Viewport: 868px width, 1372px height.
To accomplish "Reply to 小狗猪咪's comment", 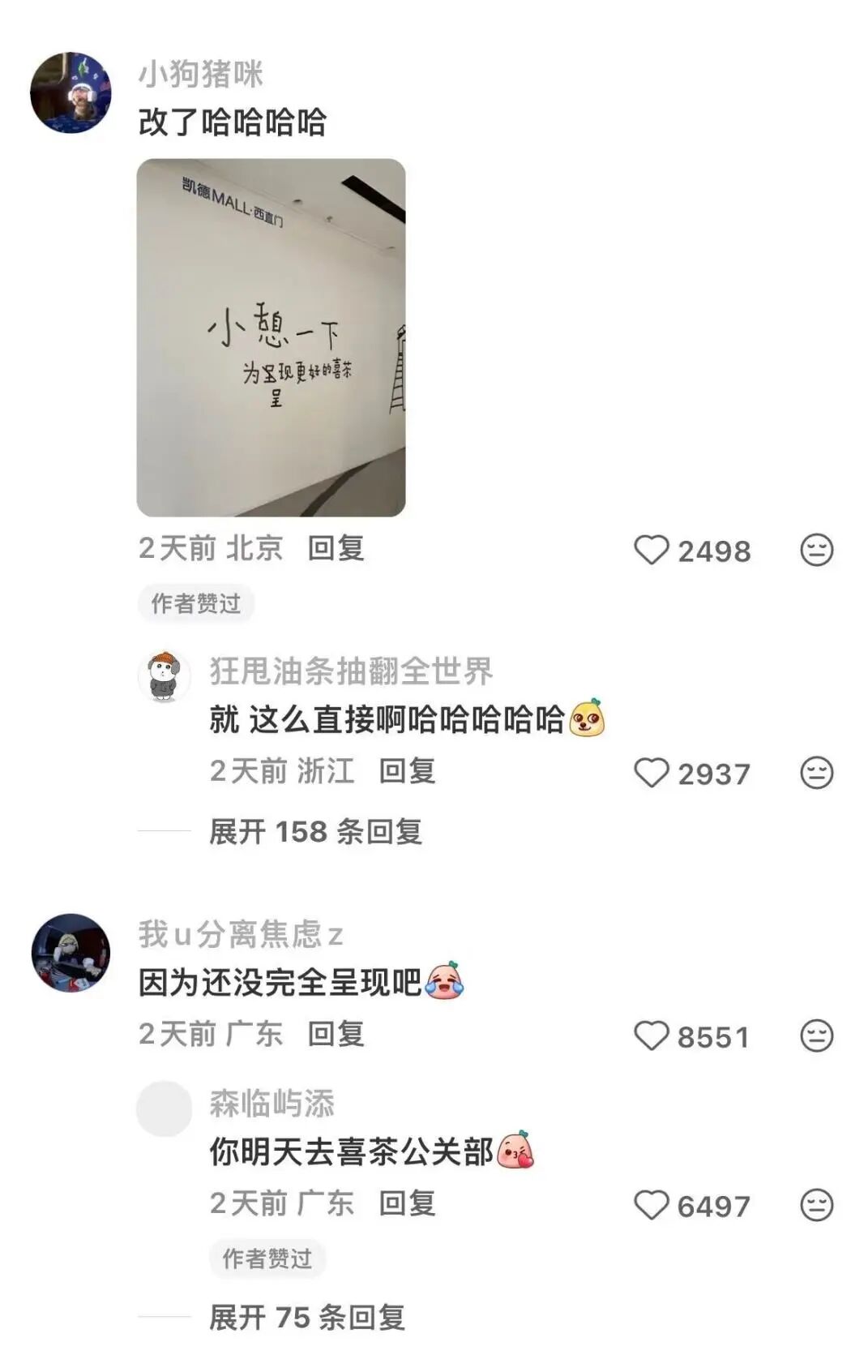I will coord(336,549).
